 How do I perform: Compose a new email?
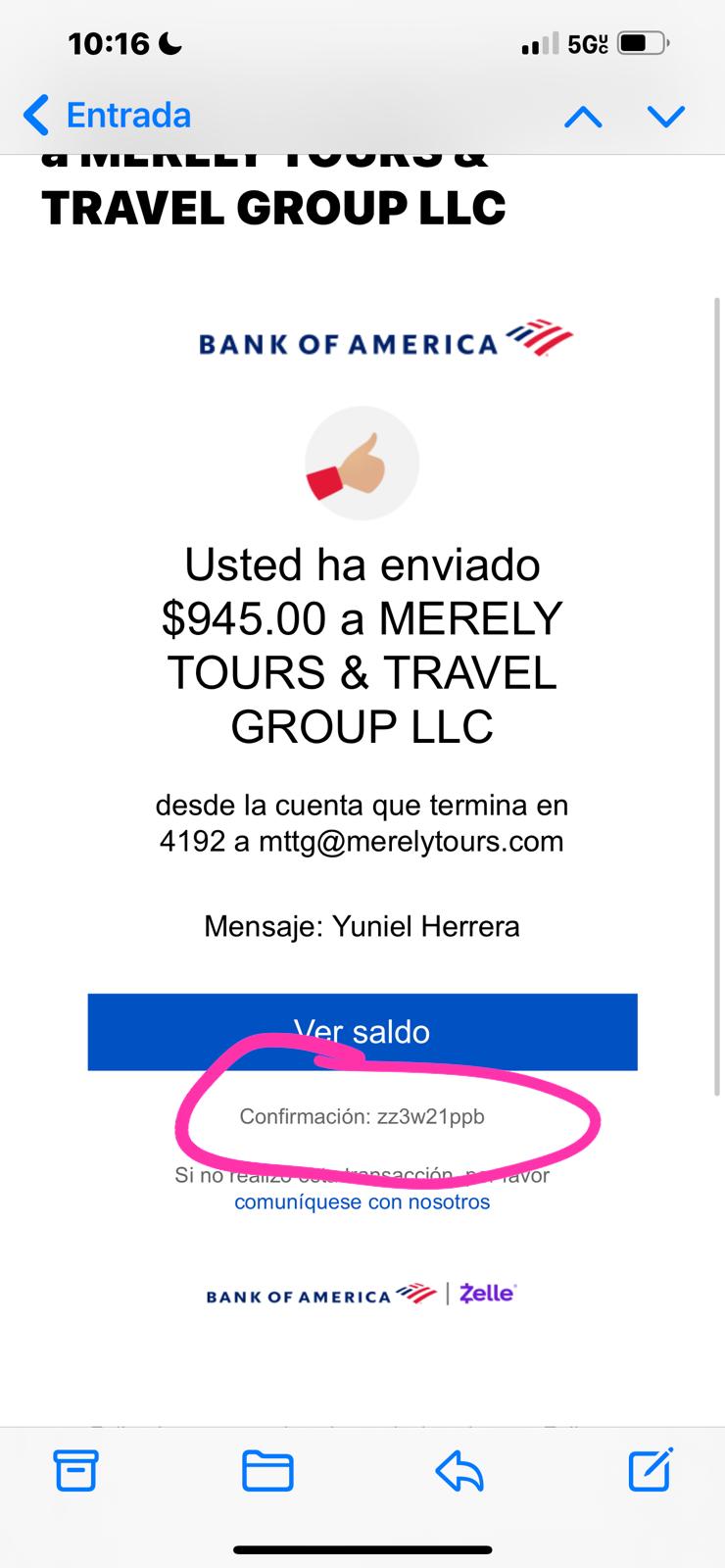(651, 1469)
